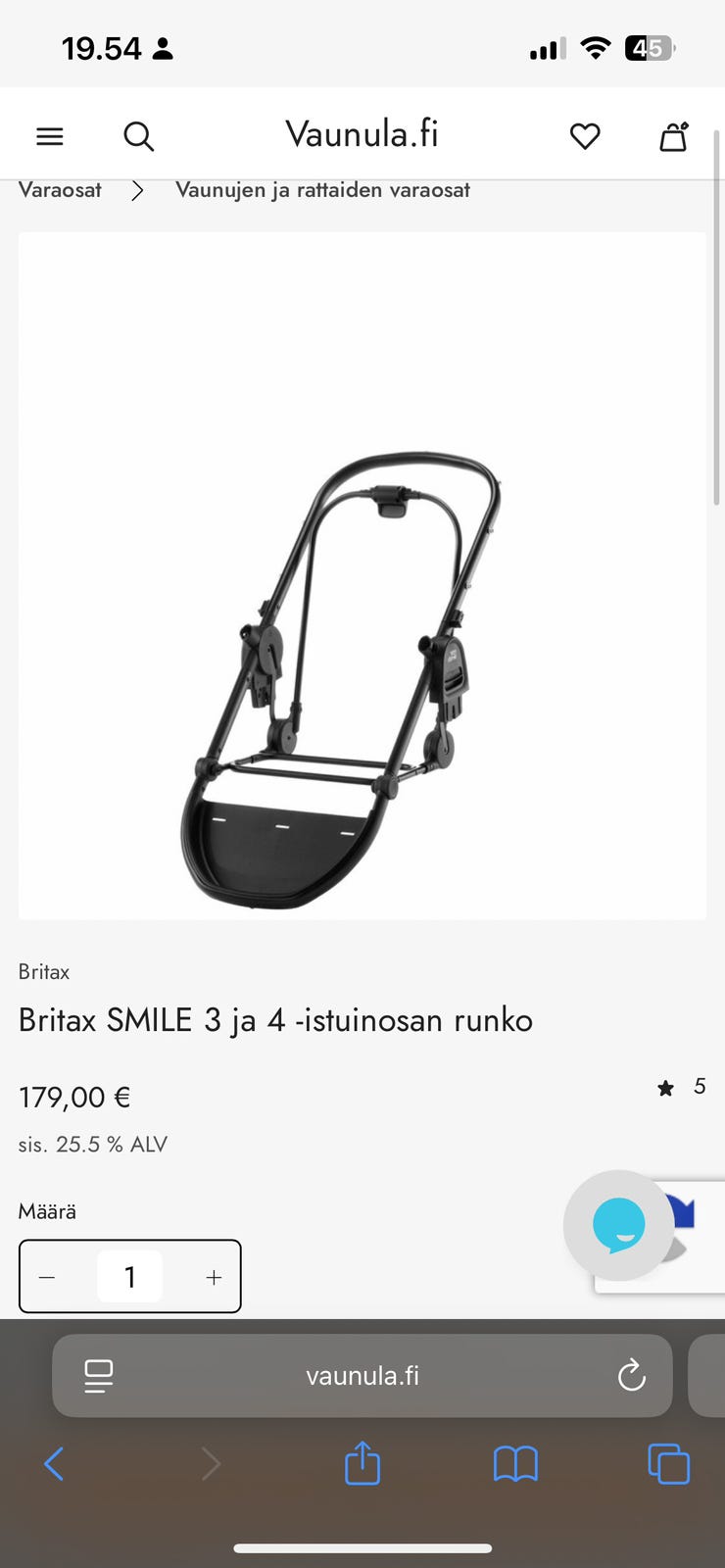Enlarge the Britax SMILE frame product image
The width and height of the screenshot is (725, 1568).
pyautogui.click(x=362, y=576)
